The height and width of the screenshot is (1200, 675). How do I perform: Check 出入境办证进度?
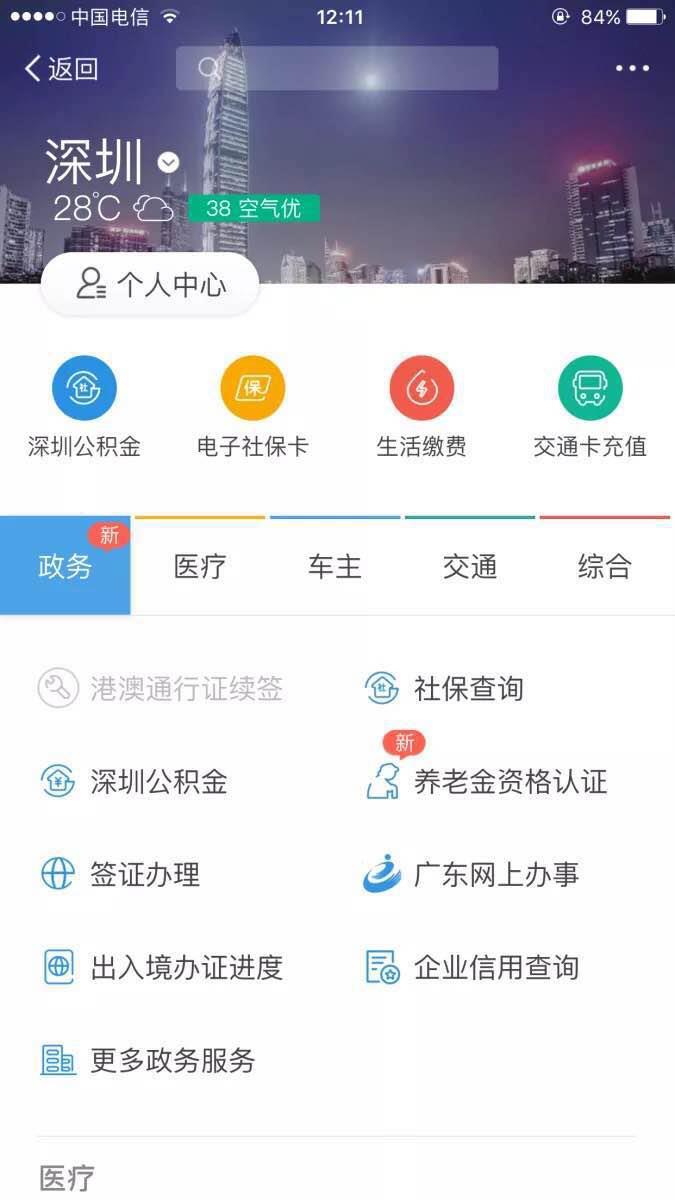tap(186, 968)
